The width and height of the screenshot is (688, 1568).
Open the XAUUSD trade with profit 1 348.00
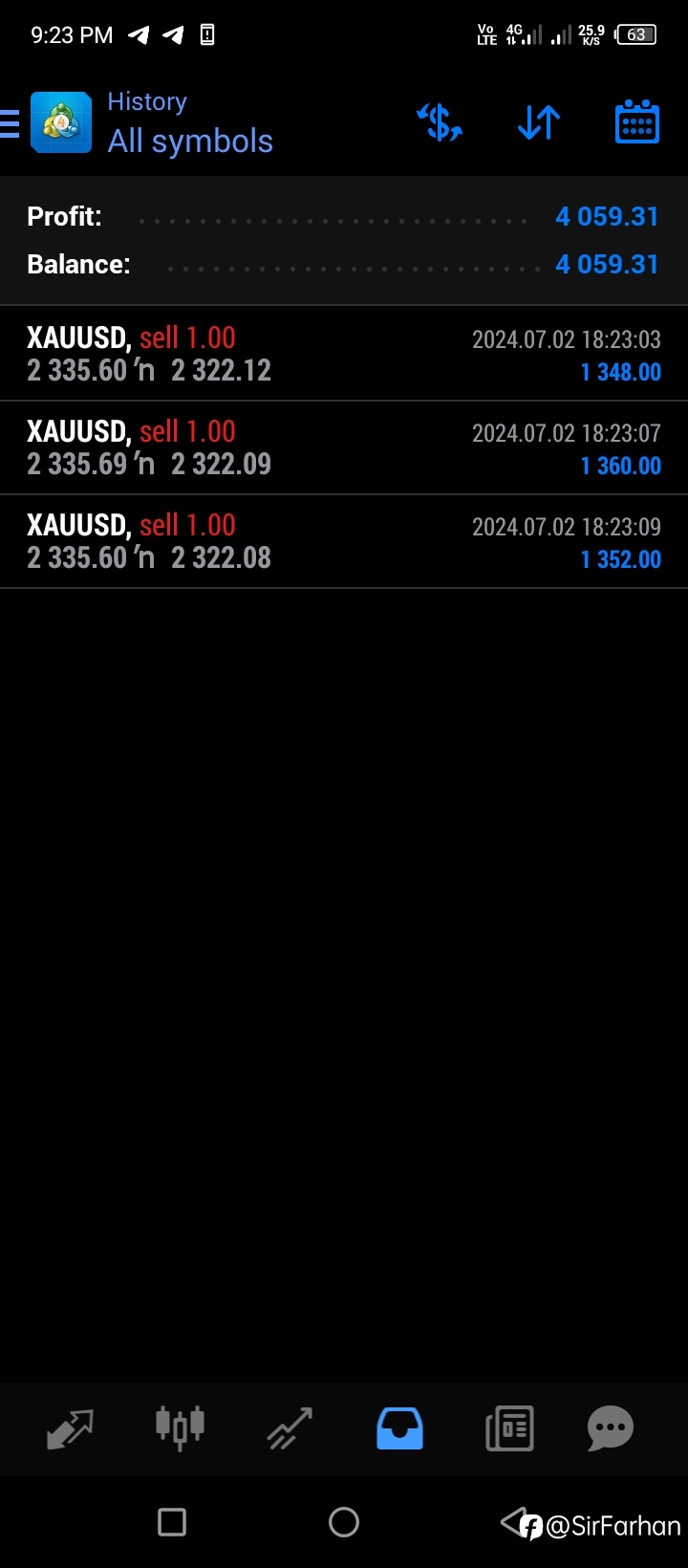tap(344, 354)
